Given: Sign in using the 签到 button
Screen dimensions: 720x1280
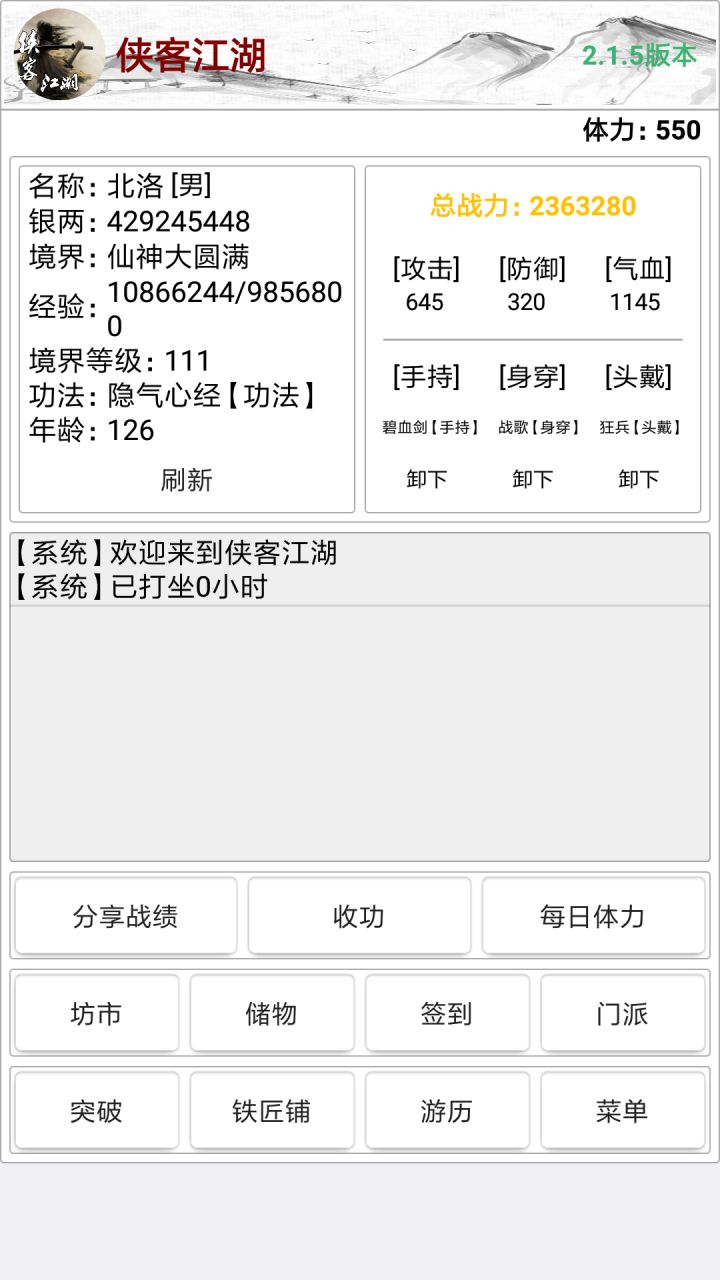Looking at the screenshot, I should [x=447, y=1013].
